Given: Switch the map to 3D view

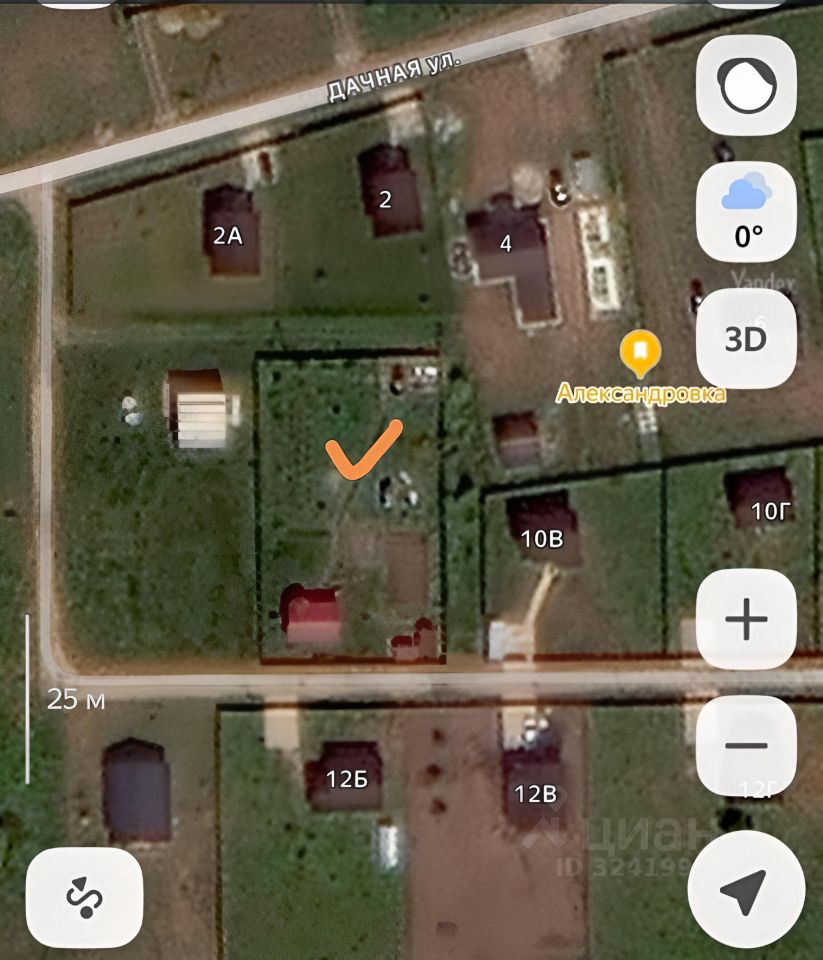Looking at the screenshot, I should click(x=746, y=339).
